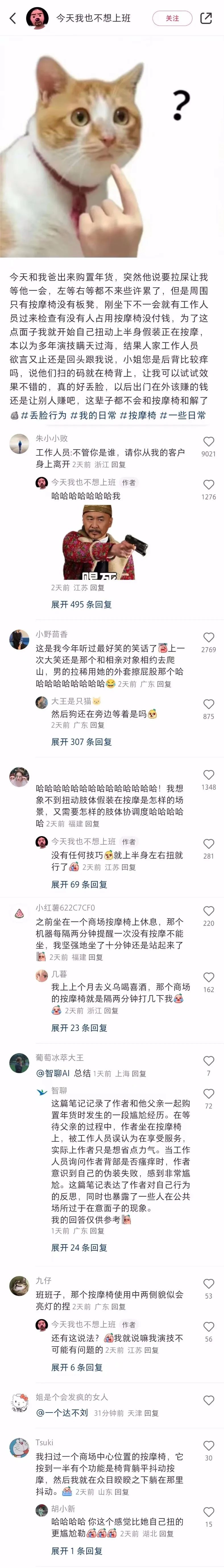Share this post
224x1568 pixels.
pos(206,18)
